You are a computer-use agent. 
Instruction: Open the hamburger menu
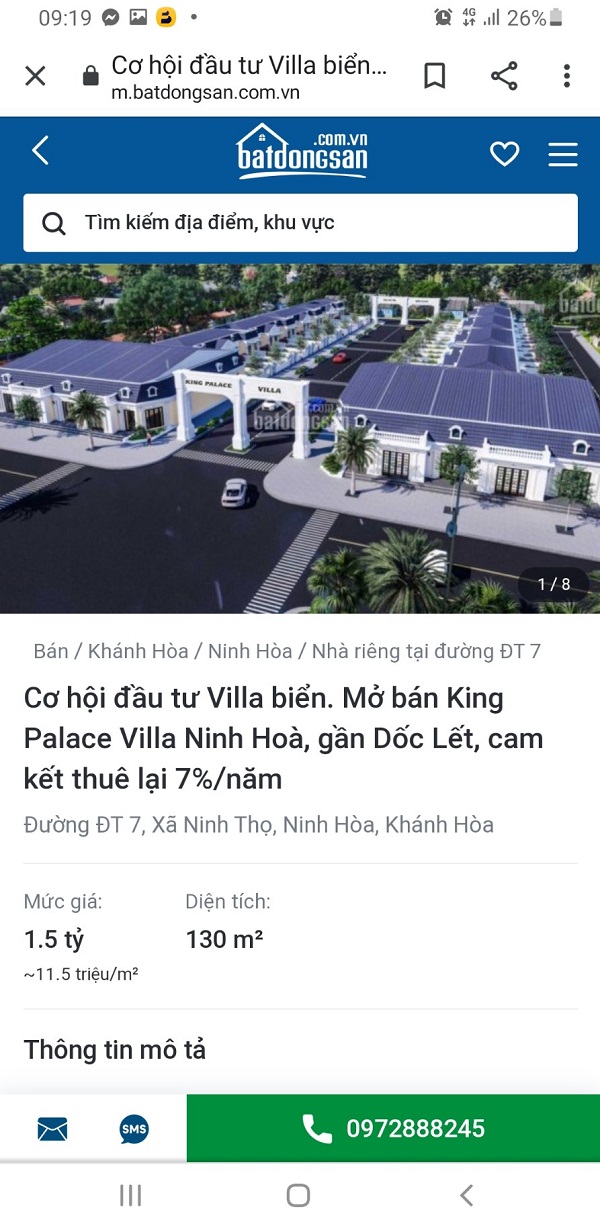coord(563,154)
